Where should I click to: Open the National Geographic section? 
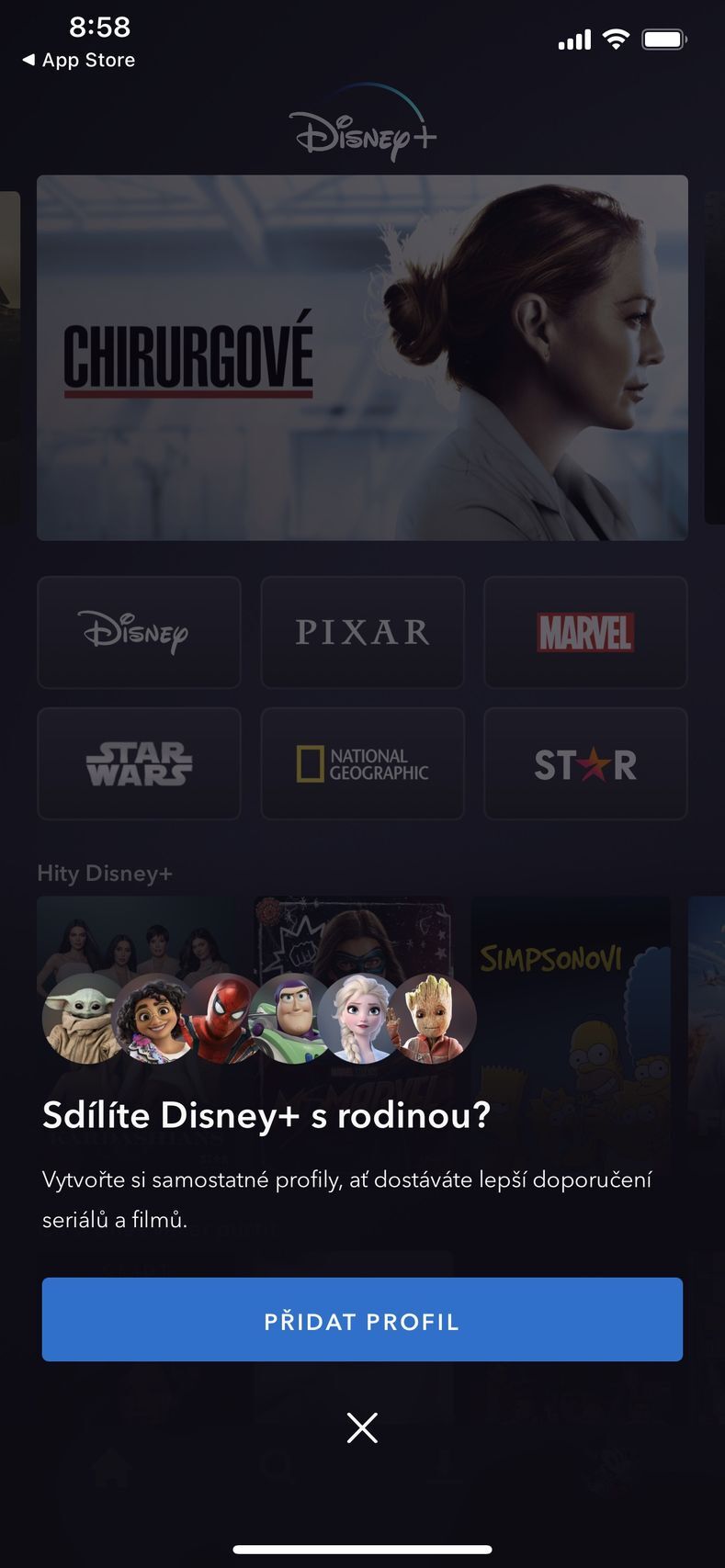(x=362, y=763)
